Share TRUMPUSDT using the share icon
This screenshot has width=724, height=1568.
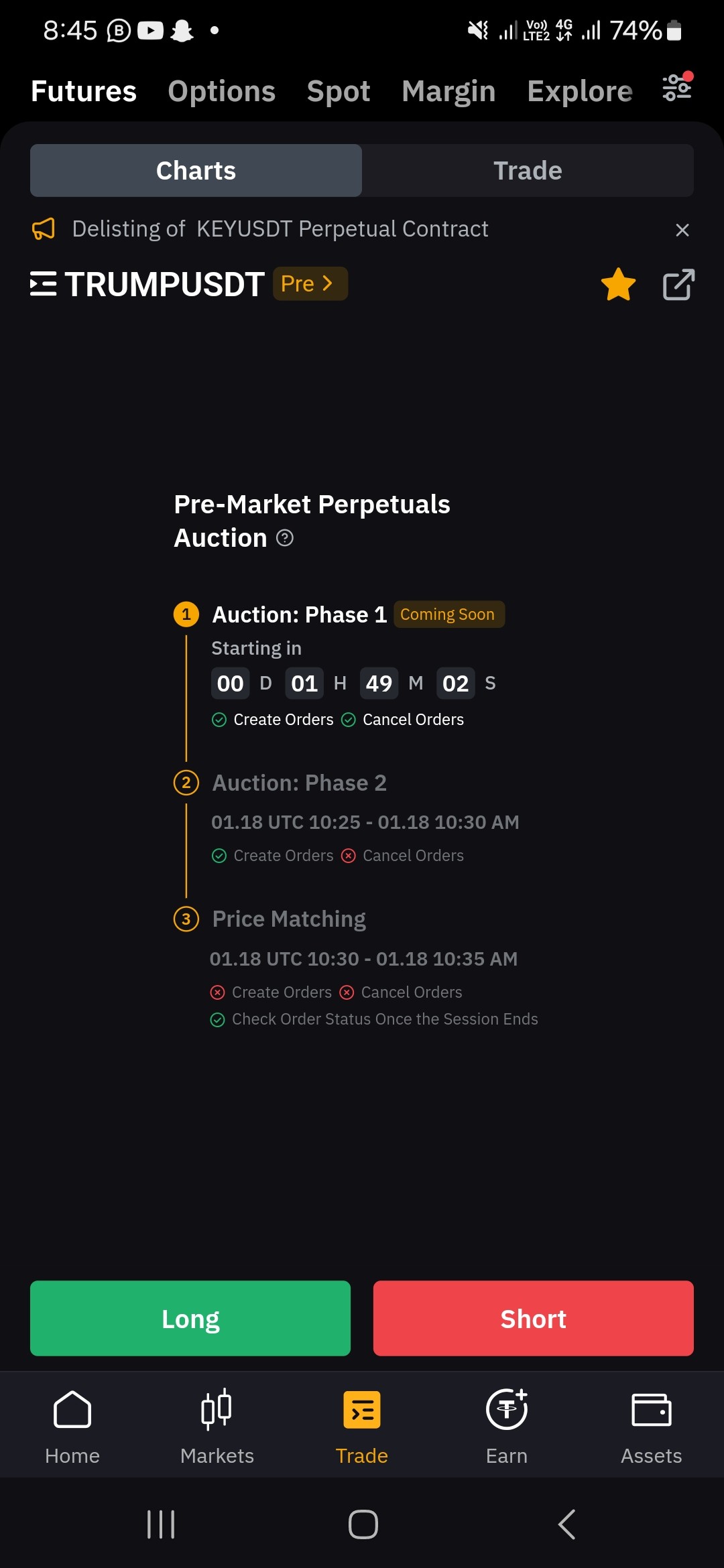pos(678,284)
